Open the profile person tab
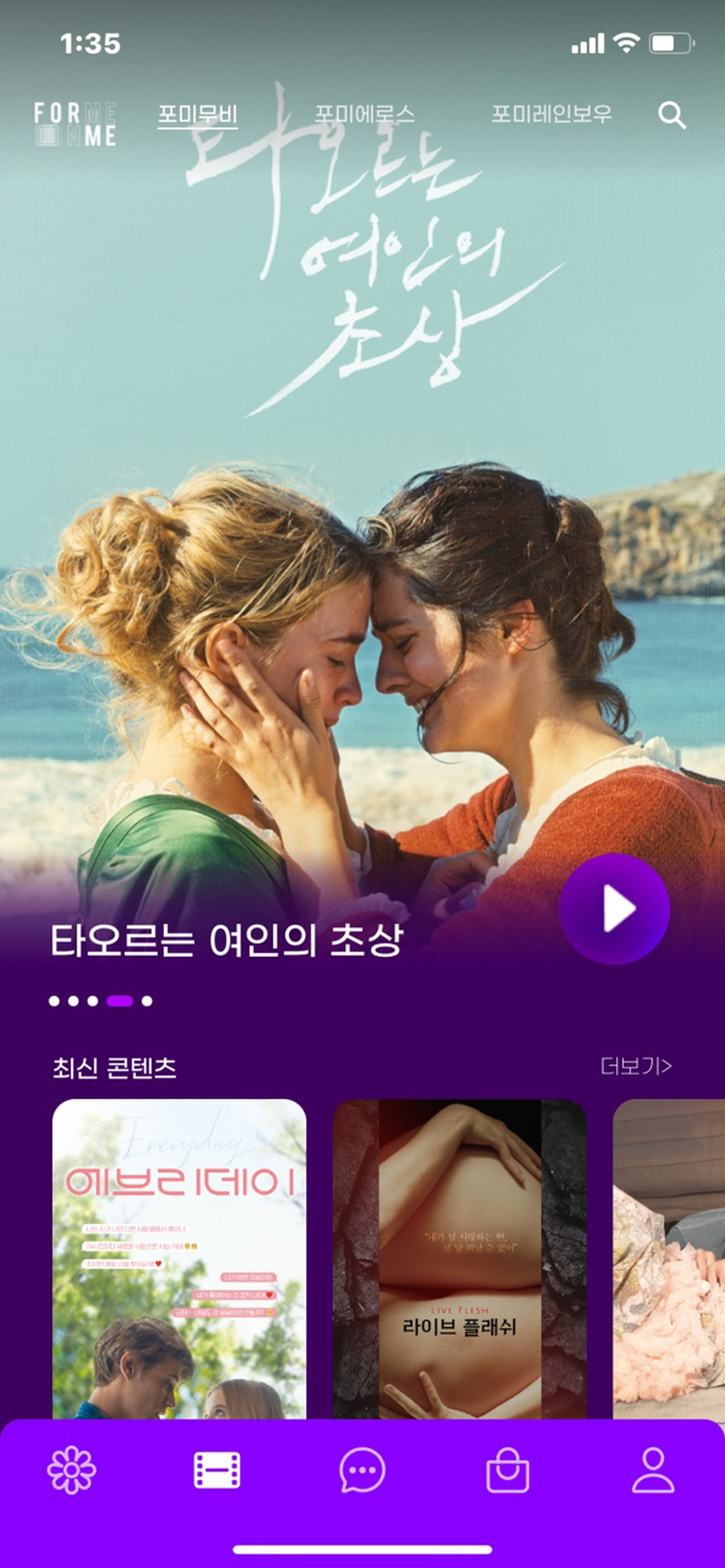Screen dimensions: 725x1568 [x=653, y=1470]
